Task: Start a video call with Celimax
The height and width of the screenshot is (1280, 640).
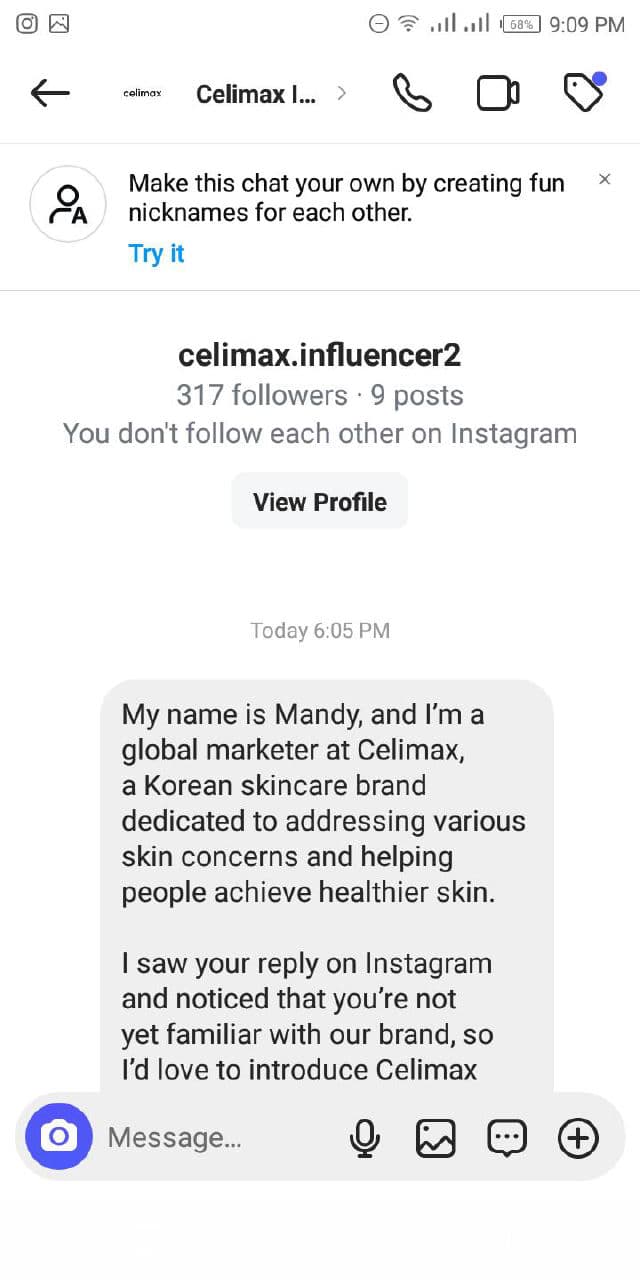Action: point(497,93)
